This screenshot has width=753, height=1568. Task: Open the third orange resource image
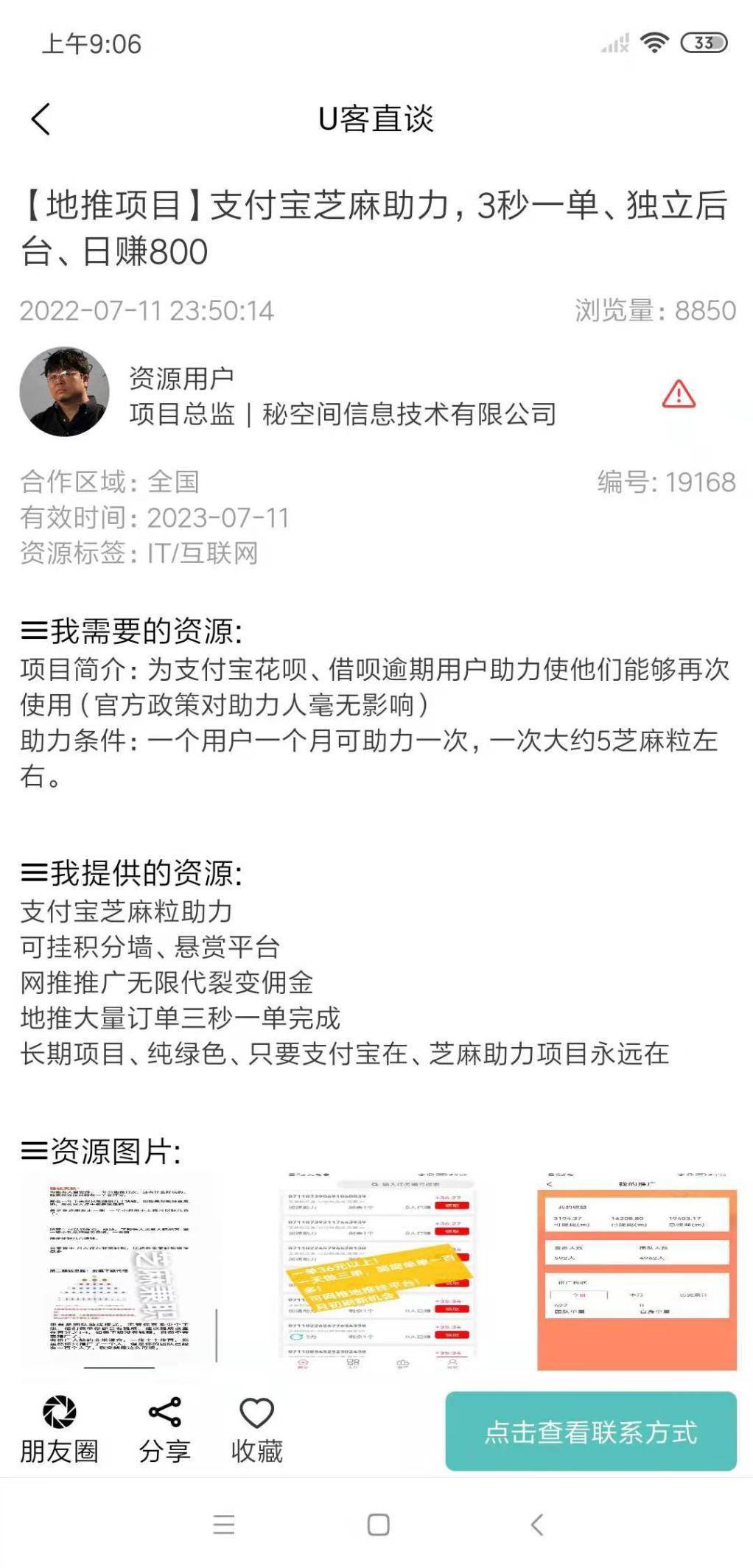tap(636, 1272)
